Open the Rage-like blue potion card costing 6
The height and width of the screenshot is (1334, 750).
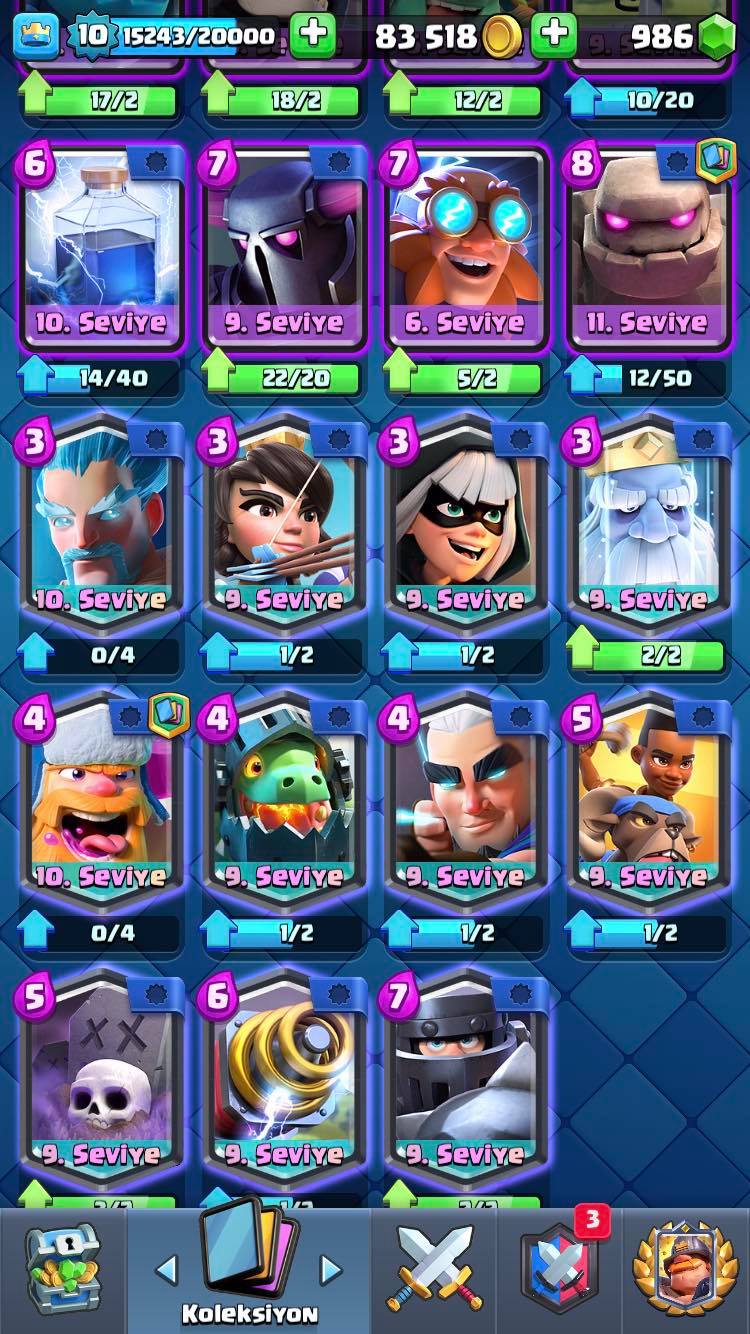coord(103,248)
